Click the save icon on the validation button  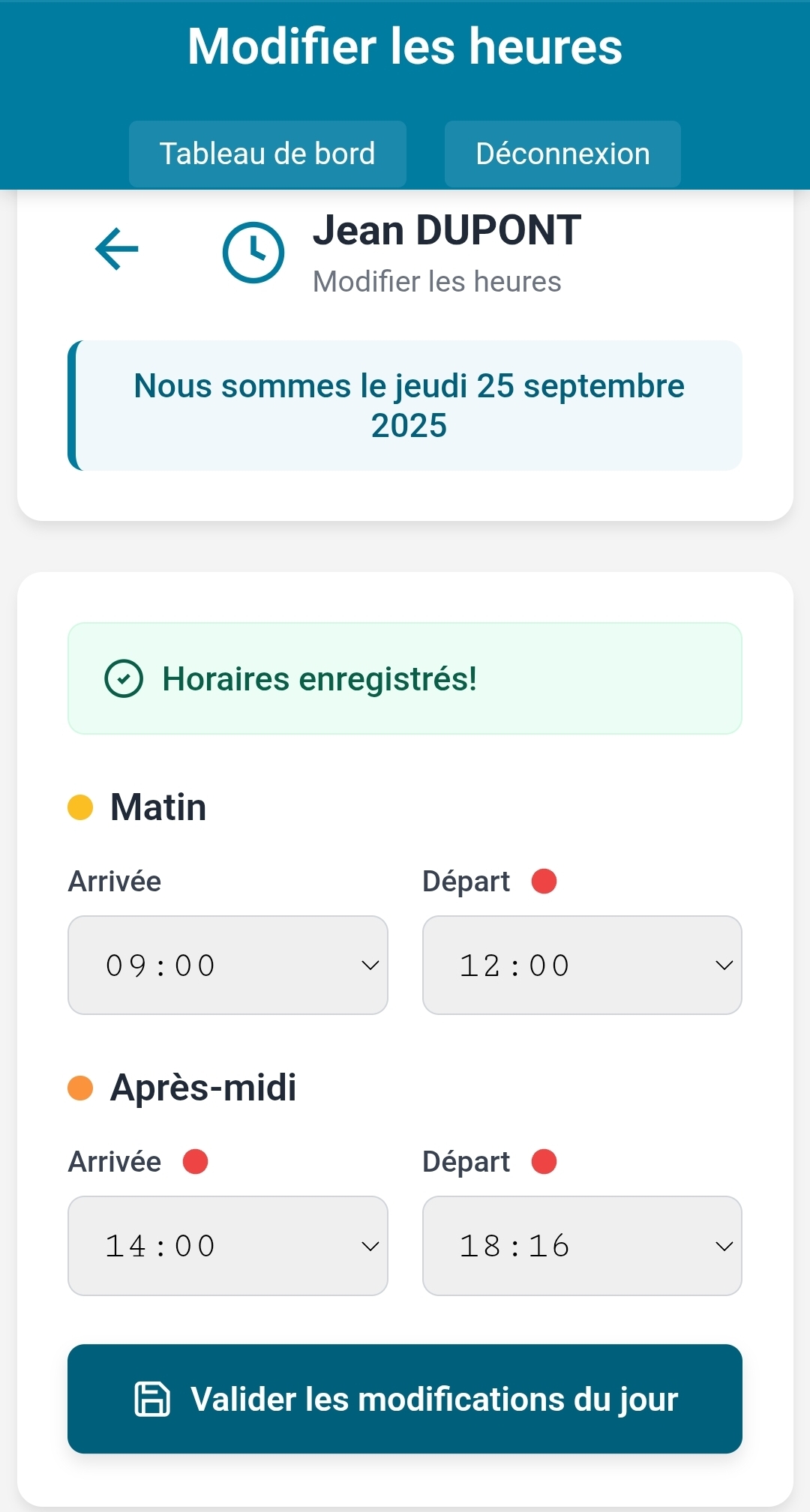coord(151,1399)
